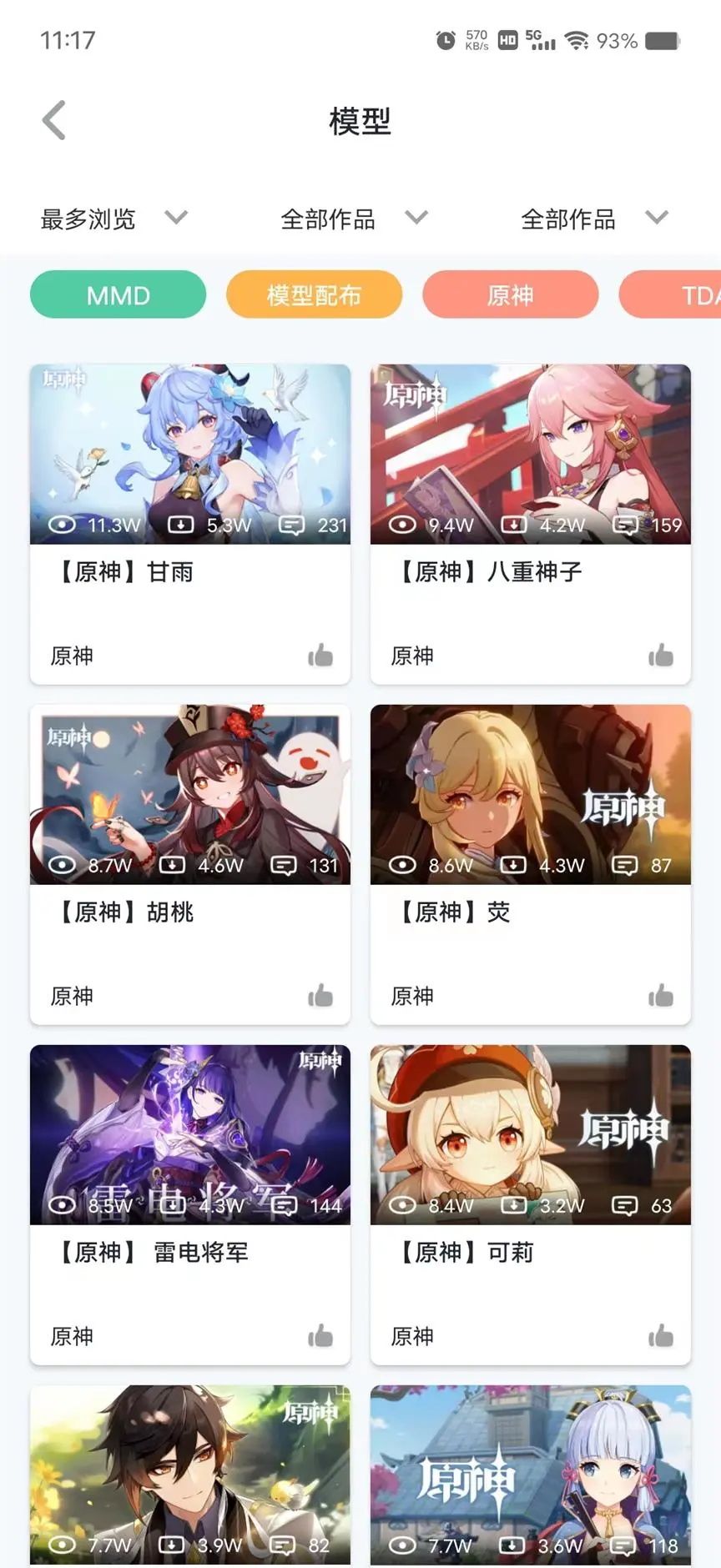
Task: Switch to the 模型配布 category tab
Action: (314, 294)
